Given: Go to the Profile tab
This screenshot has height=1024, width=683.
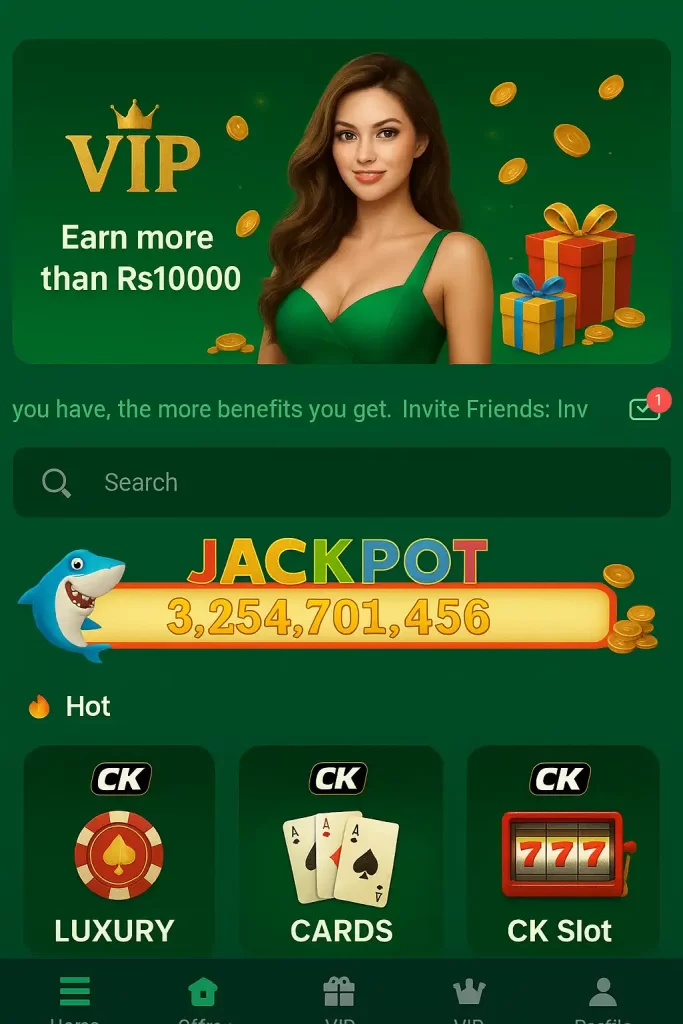Looking at the screenshot, I should [x=602, y=995].
